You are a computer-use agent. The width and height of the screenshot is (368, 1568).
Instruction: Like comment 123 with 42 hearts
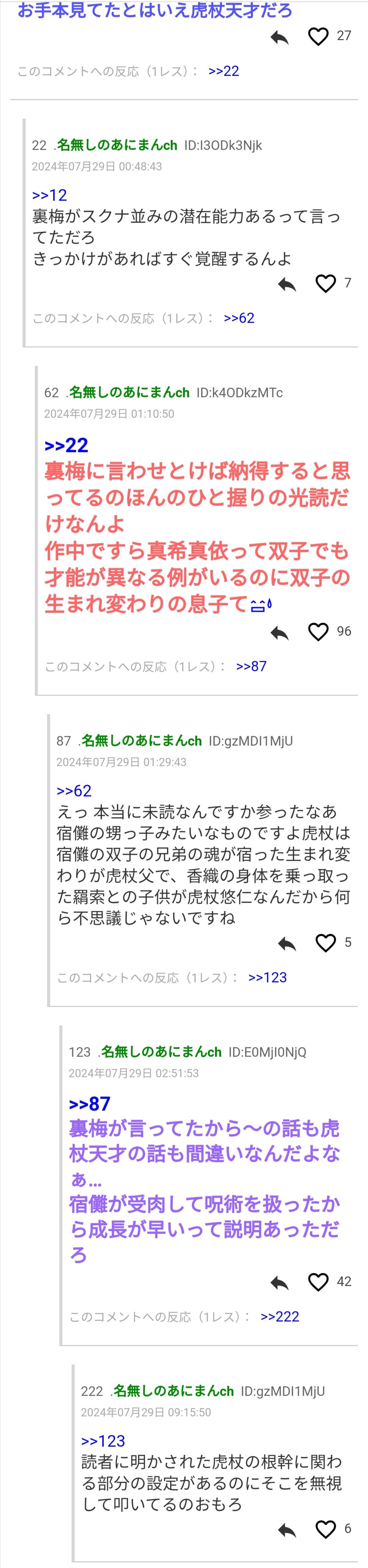318,1282
